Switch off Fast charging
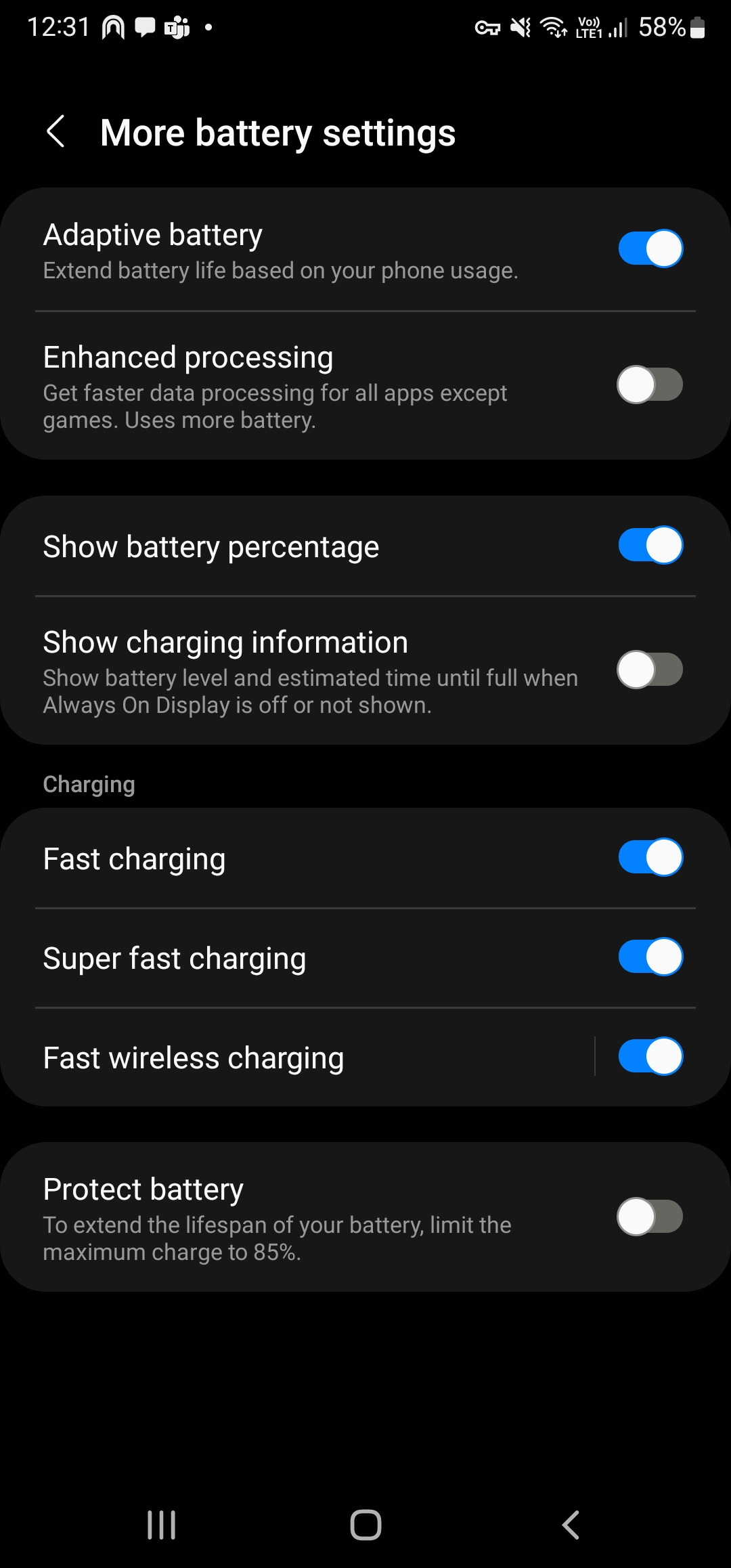This screenshot has height=1568, width=731. pyautogui.click(x=650, y=857)
